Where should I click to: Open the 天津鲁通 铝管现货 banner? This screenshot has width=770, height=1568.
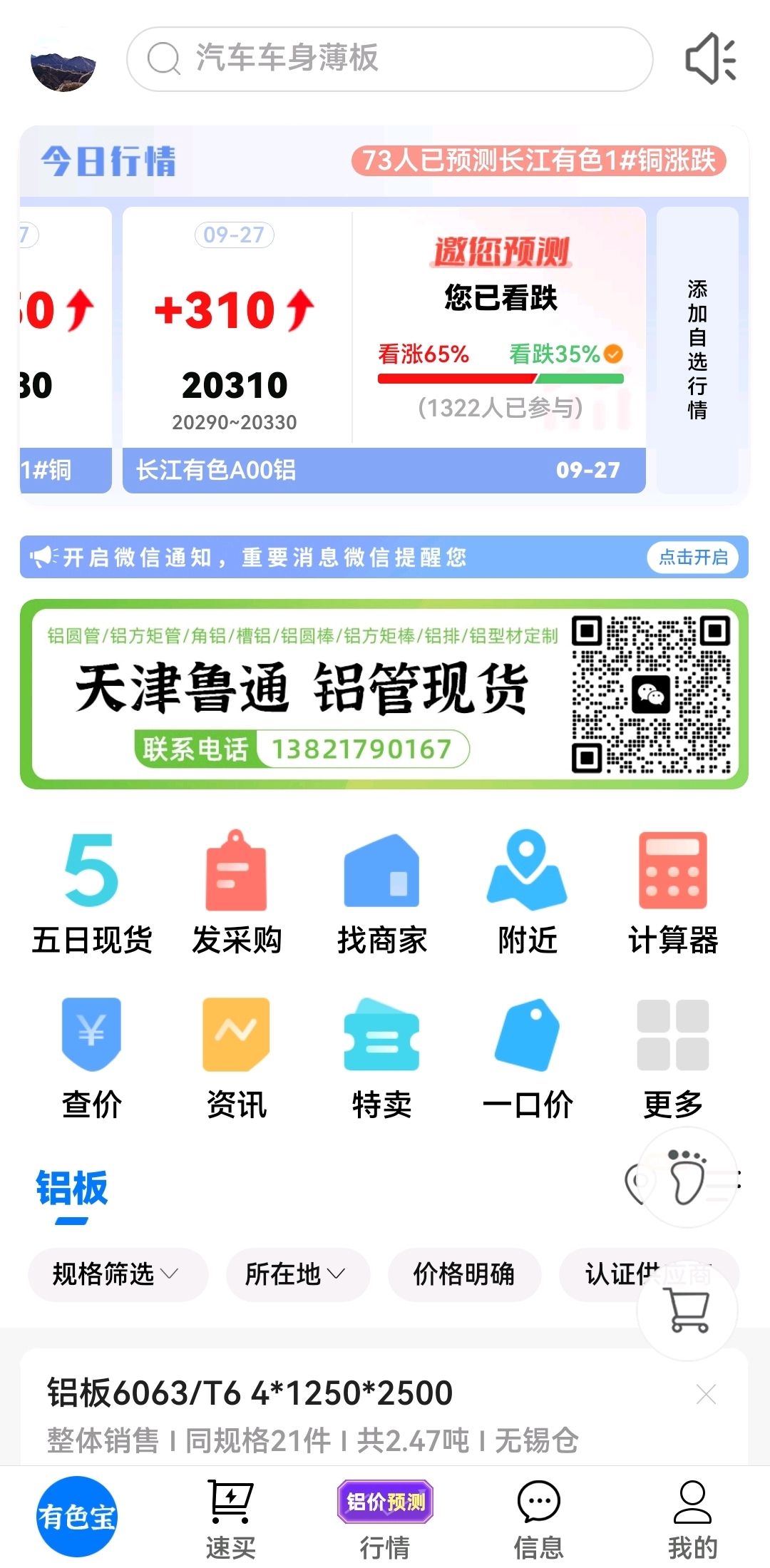pyautogui.click(x=384, y=694)
